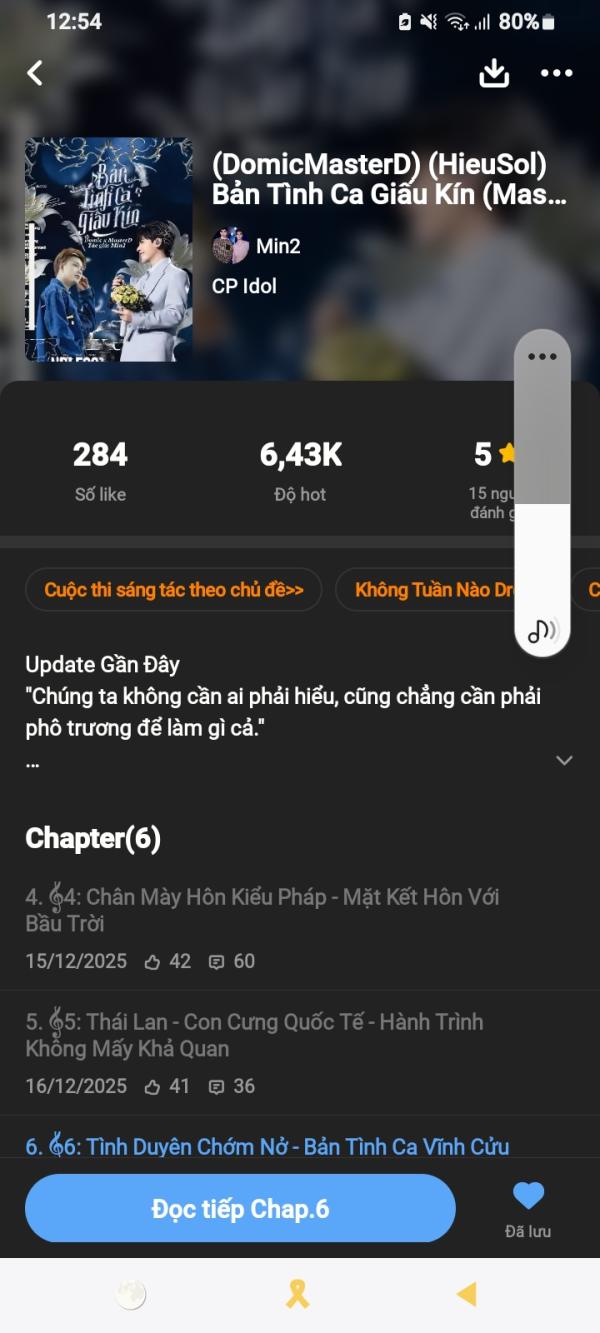Open the book cover image
The height and width of the screenshot is (1333, 600).
click(x=109, y=249)
